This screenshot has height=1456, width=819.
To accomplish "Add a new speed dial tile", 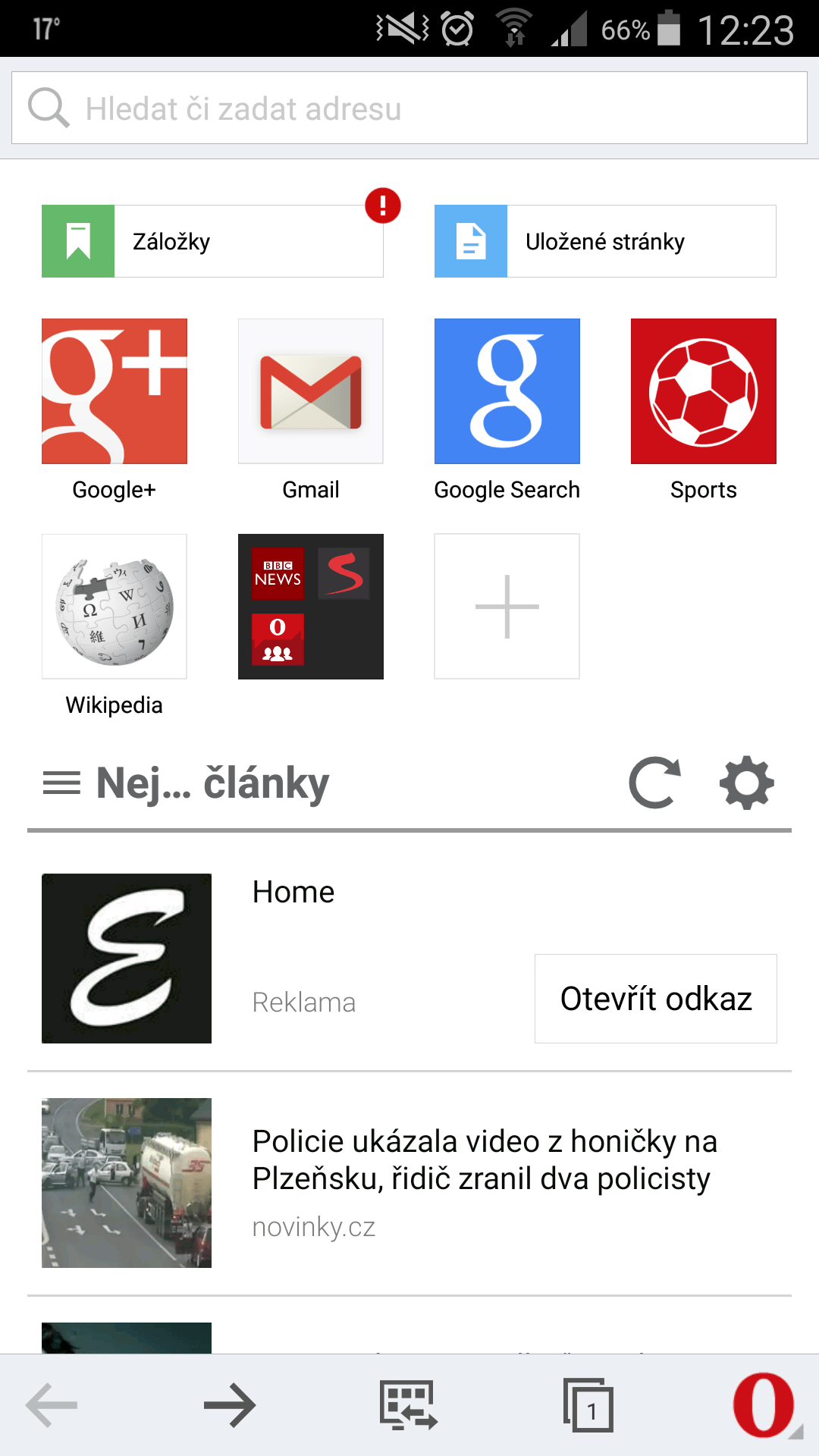I will tap(507, 607).
